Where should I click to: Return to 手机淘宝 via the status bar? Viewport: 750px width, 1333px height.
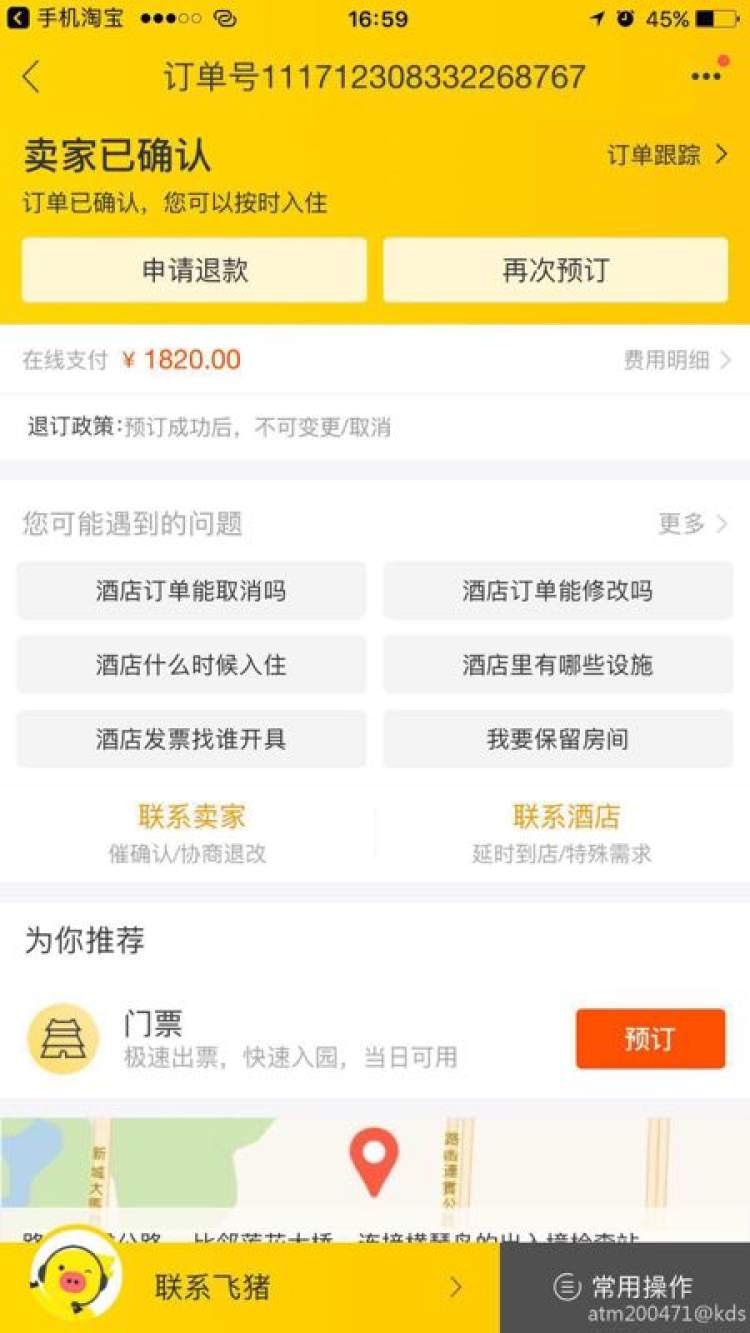click(66, 18)
